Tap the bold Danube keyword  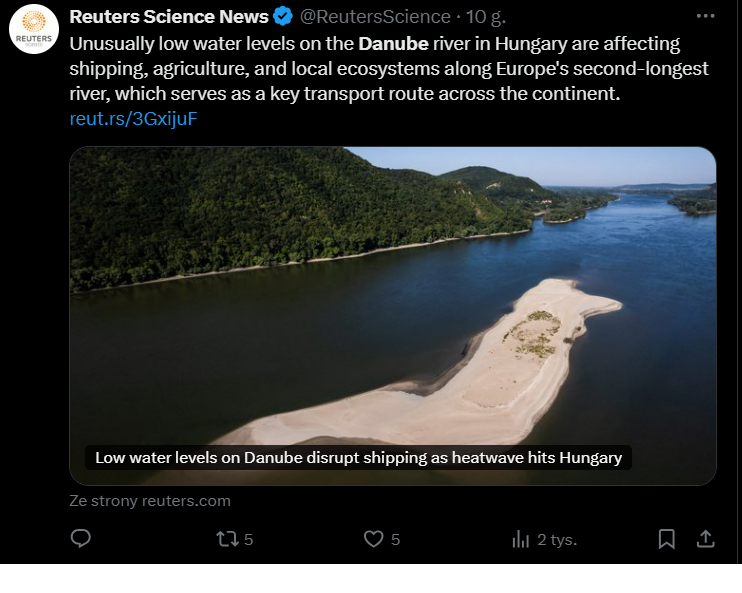pos(393,45)
